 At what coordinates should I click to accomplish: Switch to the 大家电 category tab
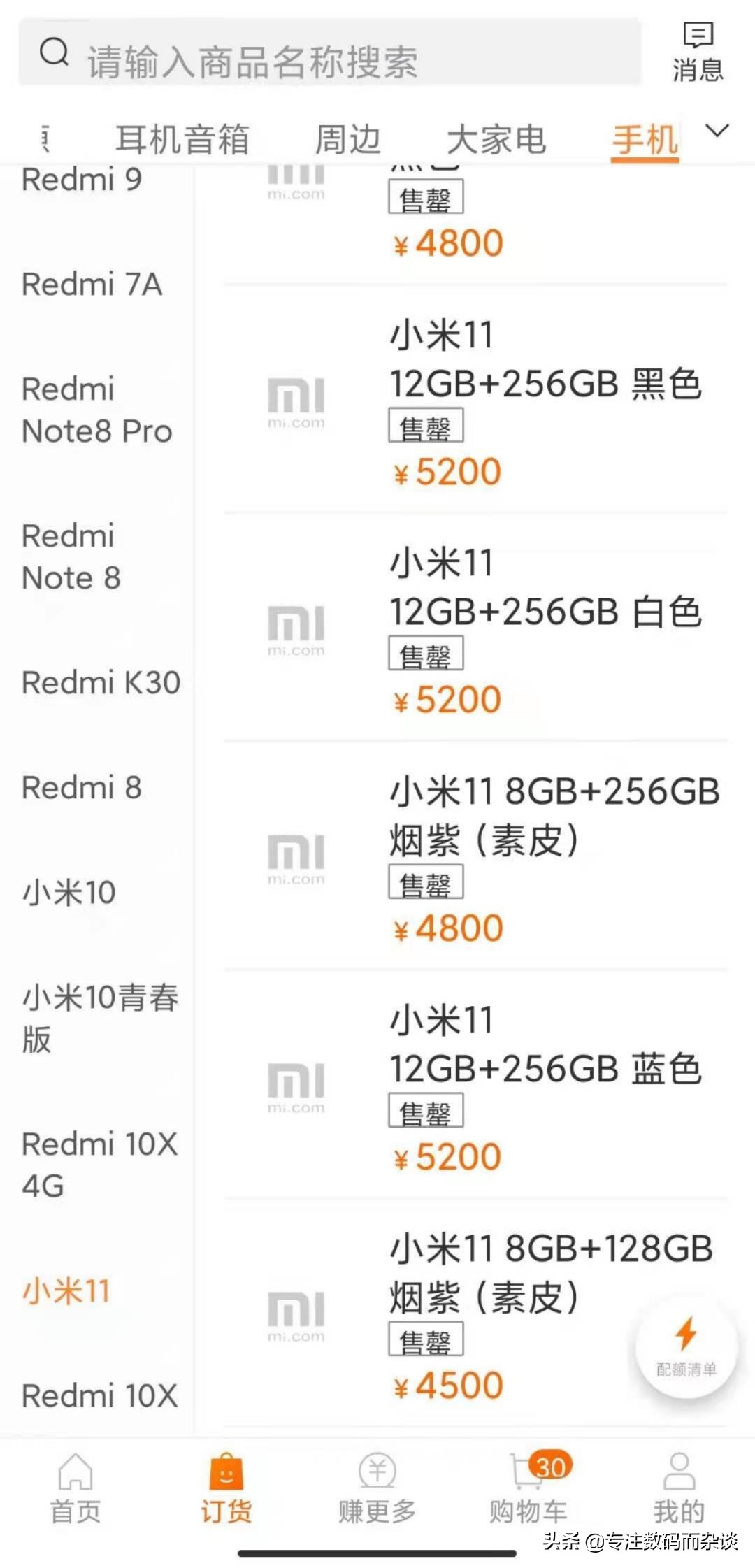(496, 139)
